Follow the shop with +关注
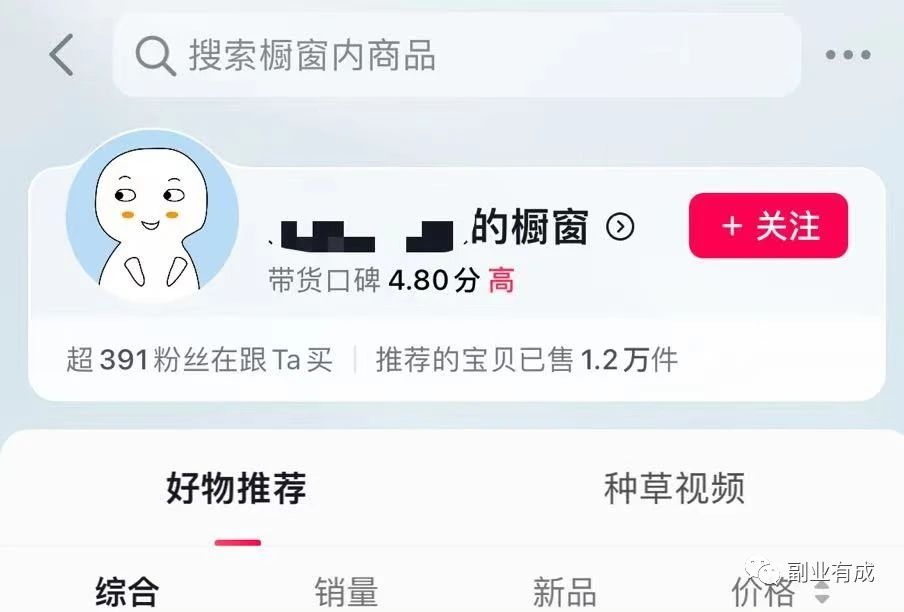Image resolution: width=904 pixels, height=612 pixels. point(767,226)
